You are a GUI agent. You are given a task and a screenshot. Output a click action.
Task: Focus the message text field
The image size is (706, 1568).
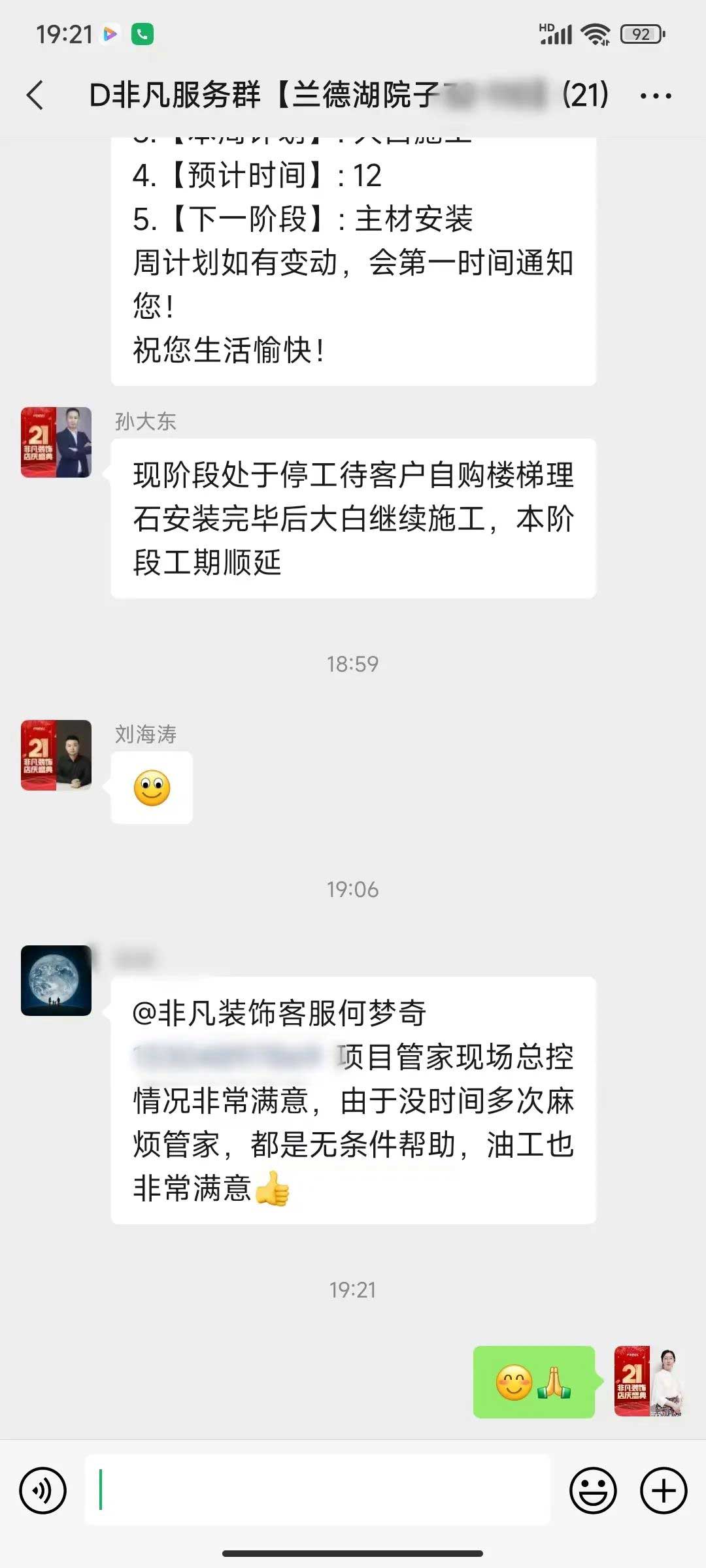click(x=317, y=1490)
